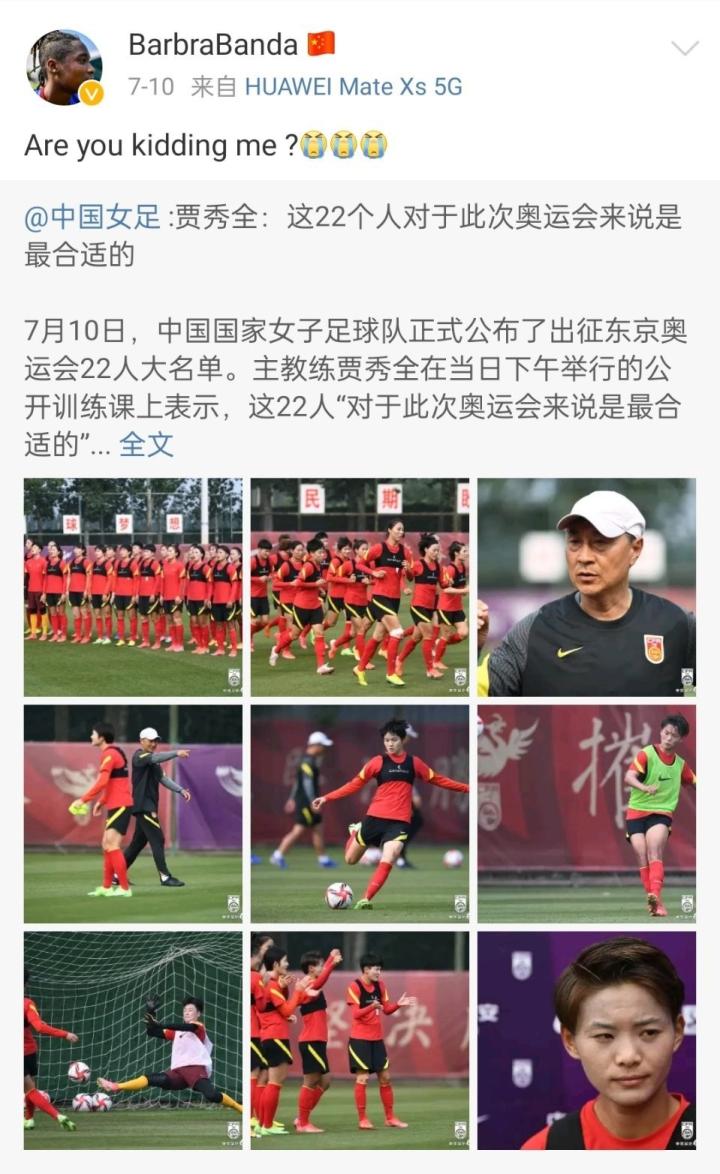Open photo of team lined up in row
This screenshot has height=1174, width=720.
tap(133, 587)
